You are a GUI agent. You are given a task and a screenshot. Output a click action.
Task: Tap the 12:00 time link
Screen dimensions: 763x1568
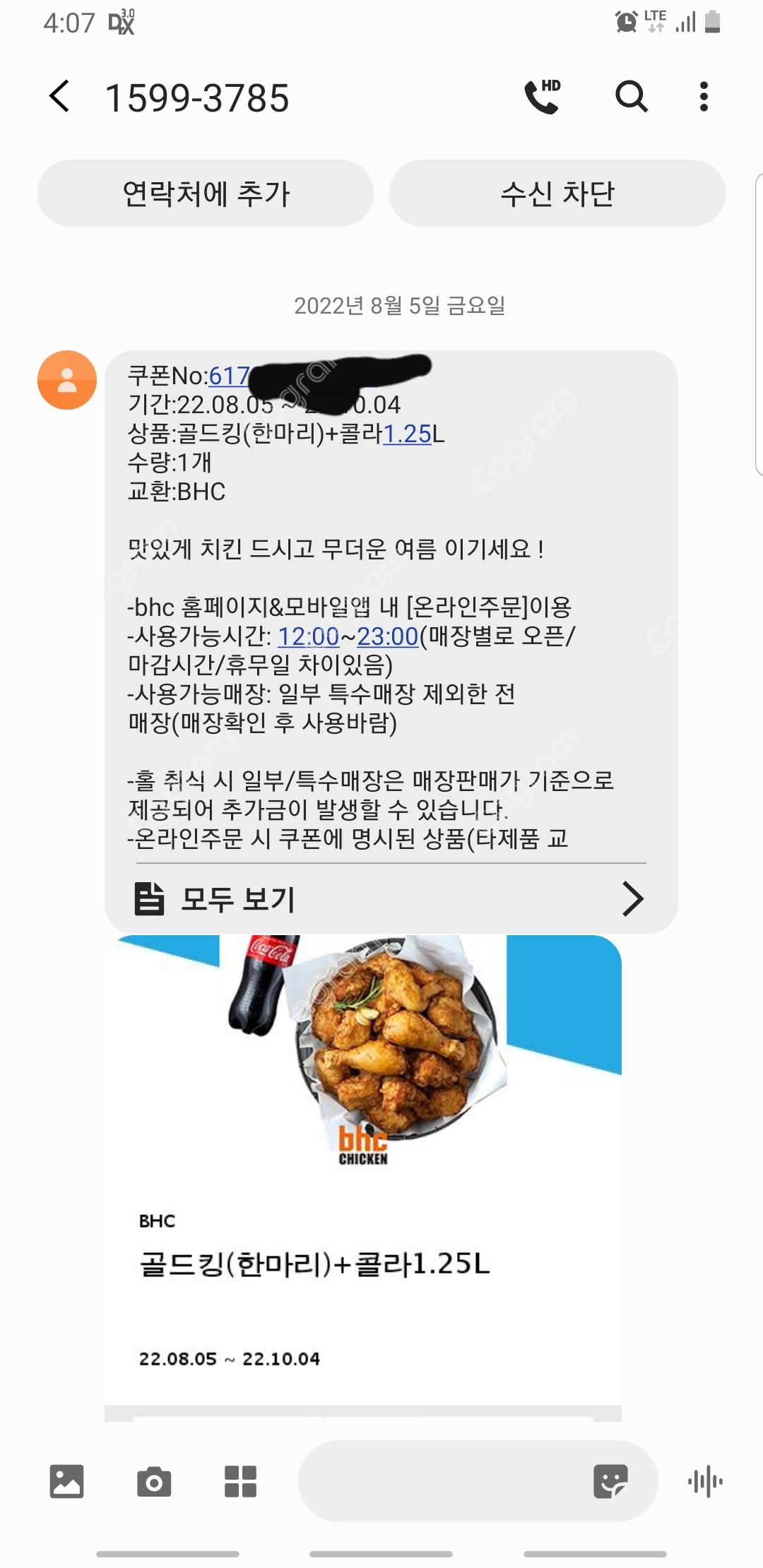pos(308,636)
